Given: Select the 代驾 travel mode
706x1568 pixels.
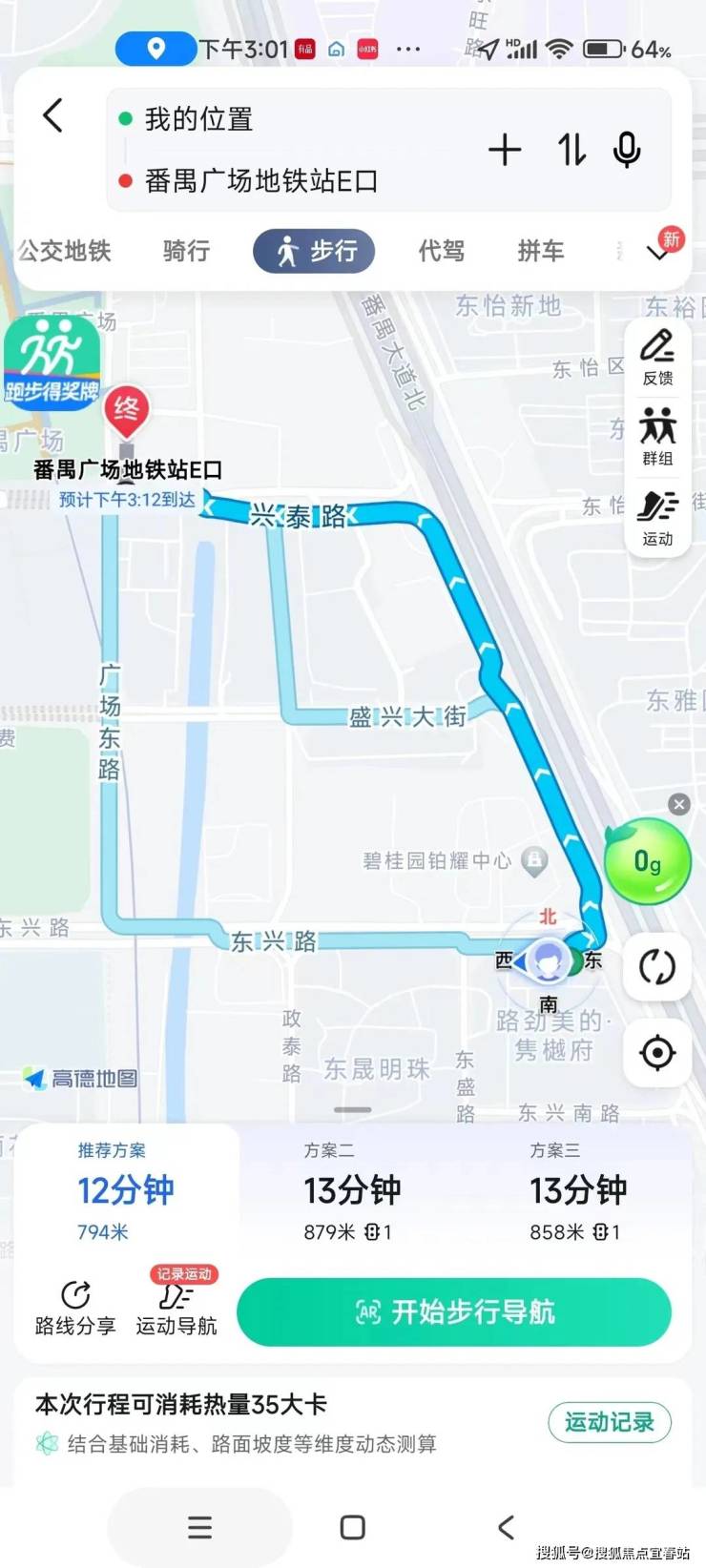Looking at the screenshot, I should point(442,251).
